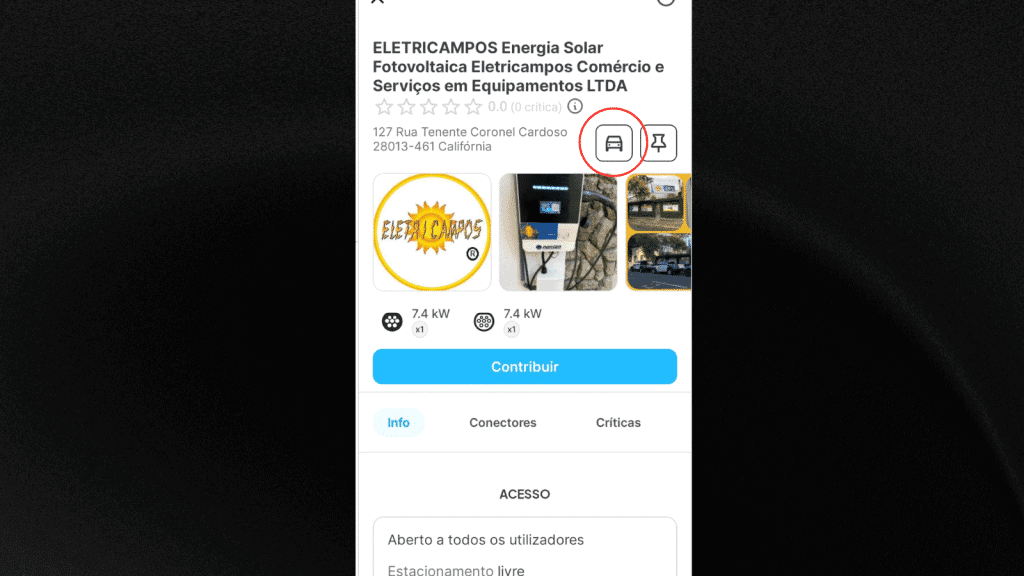This screenshot has width=1024, height=576.
Task: Tap the car icon button
Action: [x=614, y=144]
